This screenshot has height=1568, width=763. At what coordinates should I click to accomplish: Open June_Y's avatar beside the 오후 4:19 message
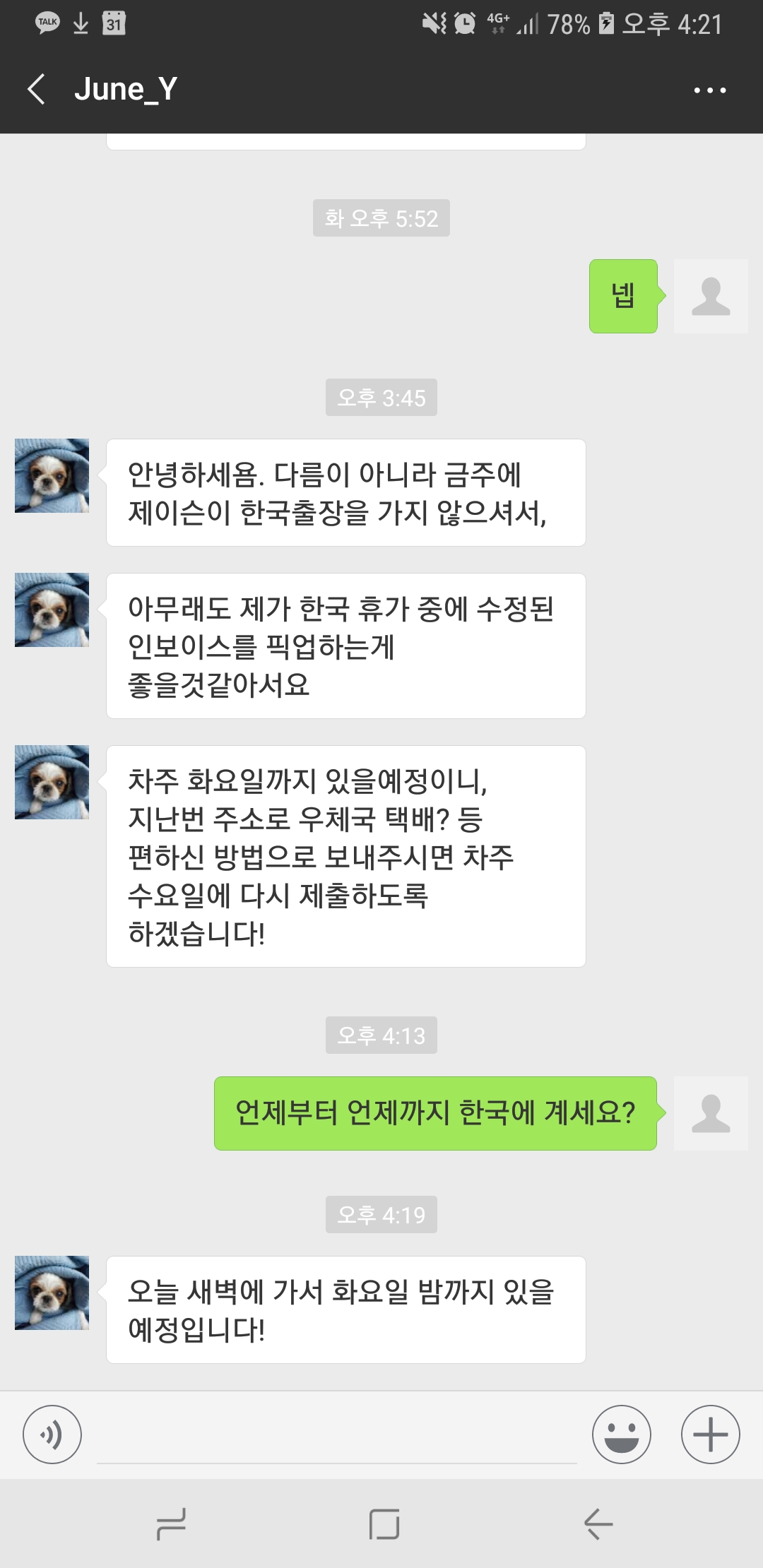52,1293
